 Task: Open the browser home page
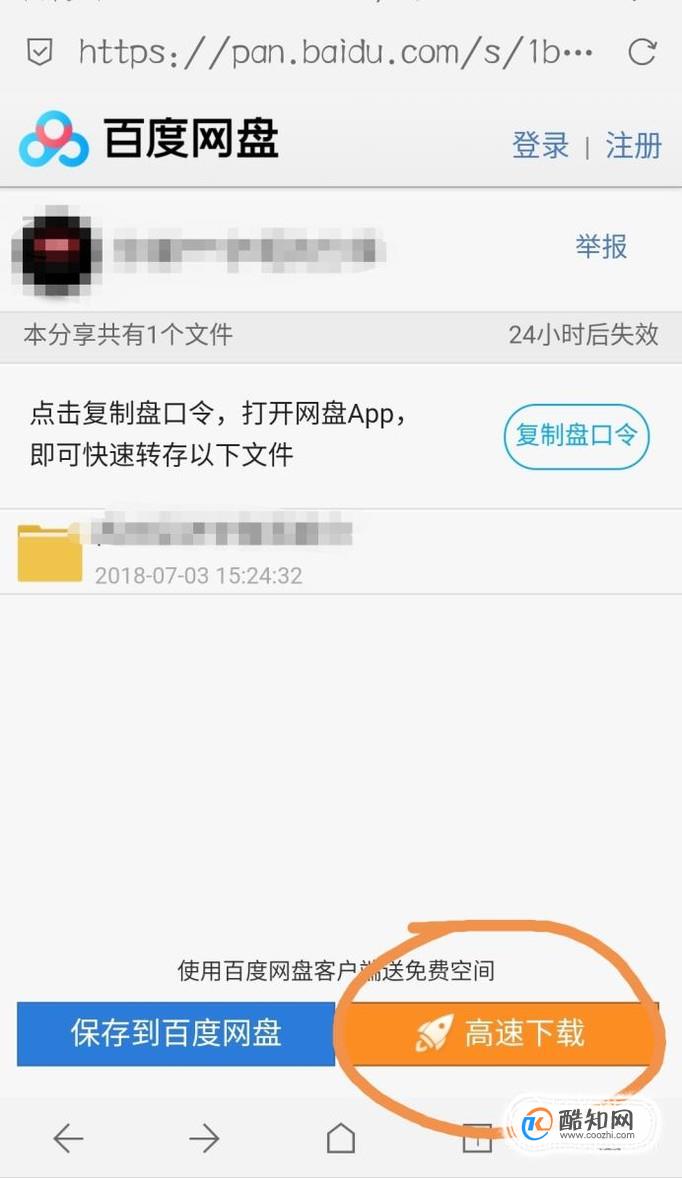(341, 1137)
